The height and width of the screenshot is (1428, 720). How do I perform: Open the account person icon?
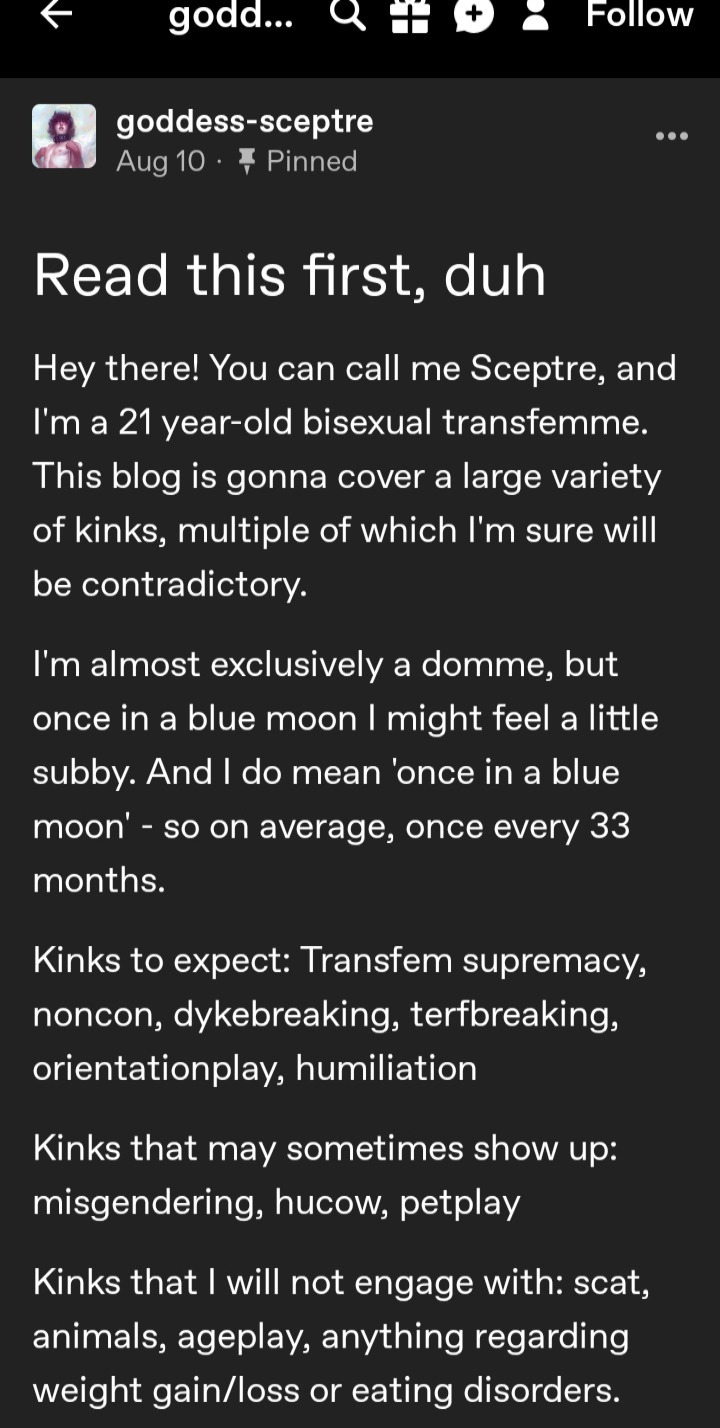coord(536,15)
